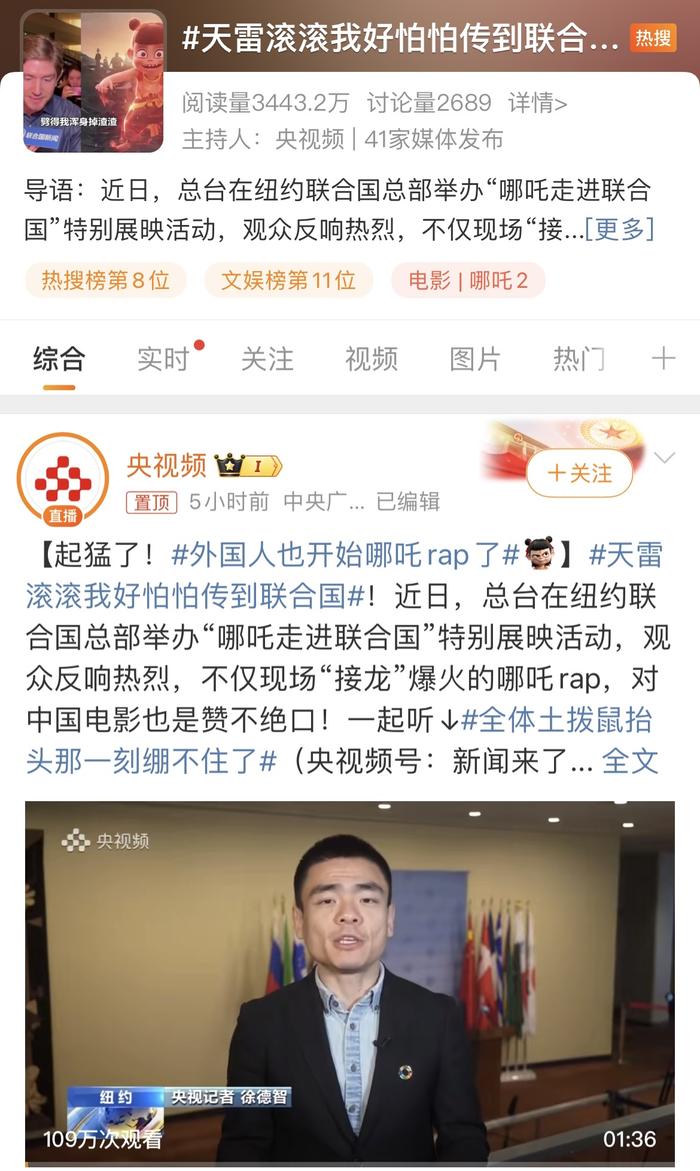
Task: Expand the post with 全文
Action: [x=630, y=761]
